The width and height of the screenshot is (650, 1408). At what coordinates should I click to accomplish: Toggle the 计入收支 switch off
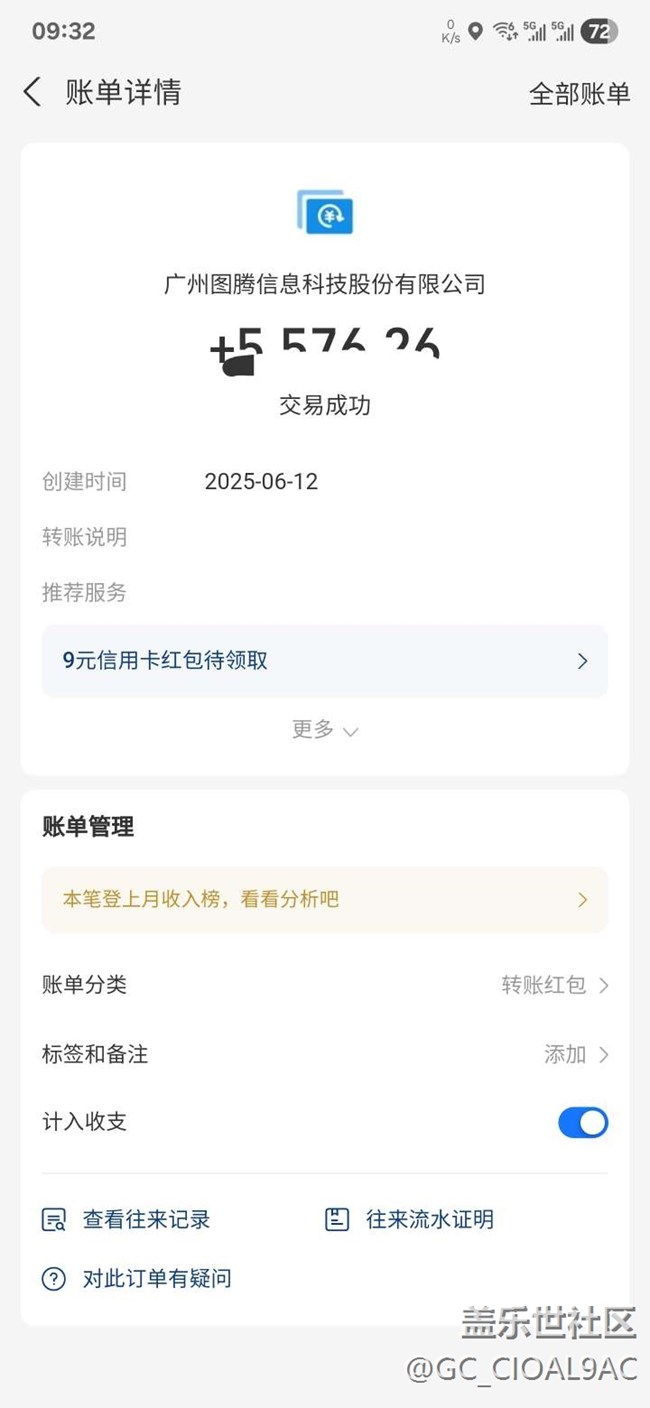(583, 1122)
